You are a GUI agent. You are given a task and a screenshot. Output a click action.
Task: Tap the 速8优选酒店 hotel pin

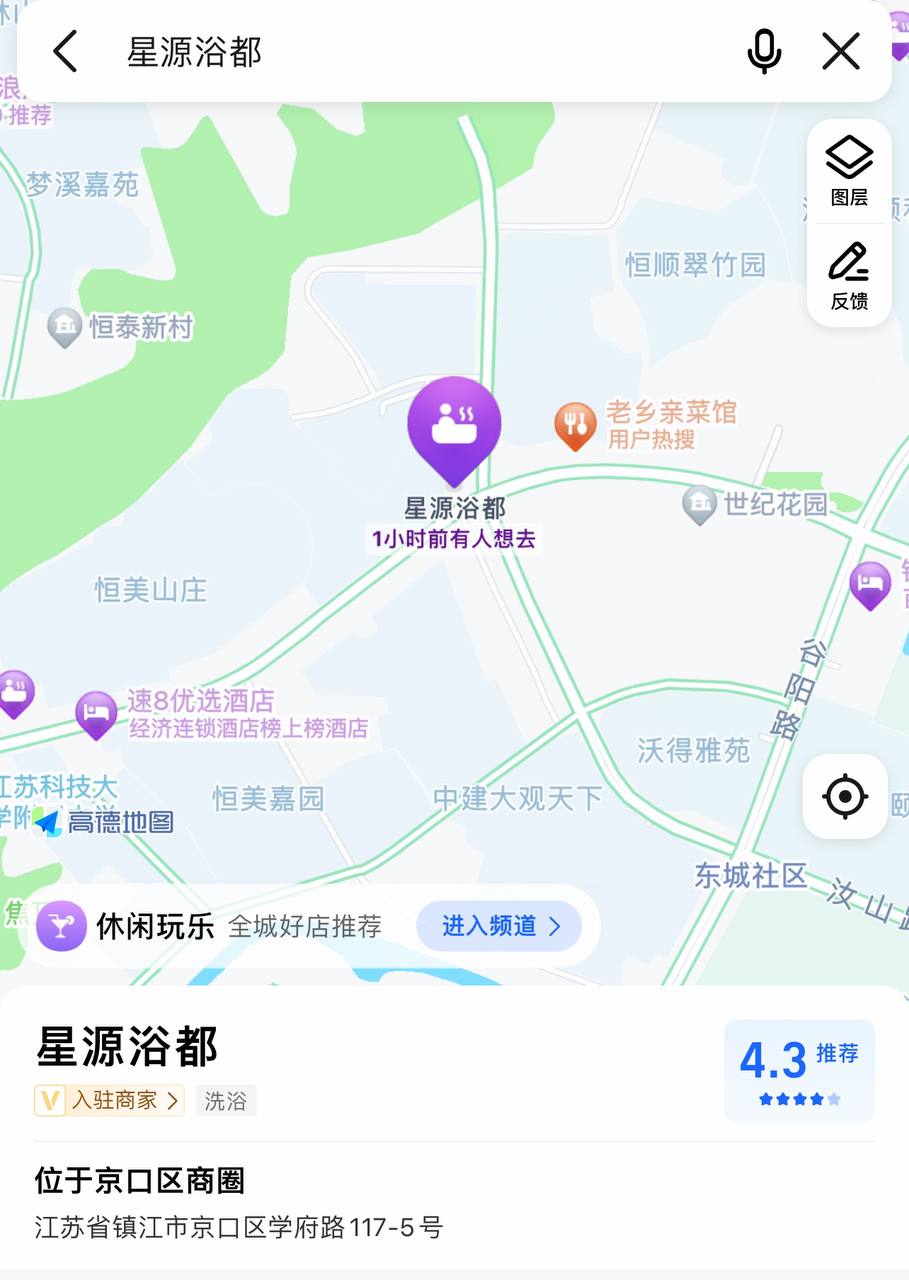[x=96, y=715]
